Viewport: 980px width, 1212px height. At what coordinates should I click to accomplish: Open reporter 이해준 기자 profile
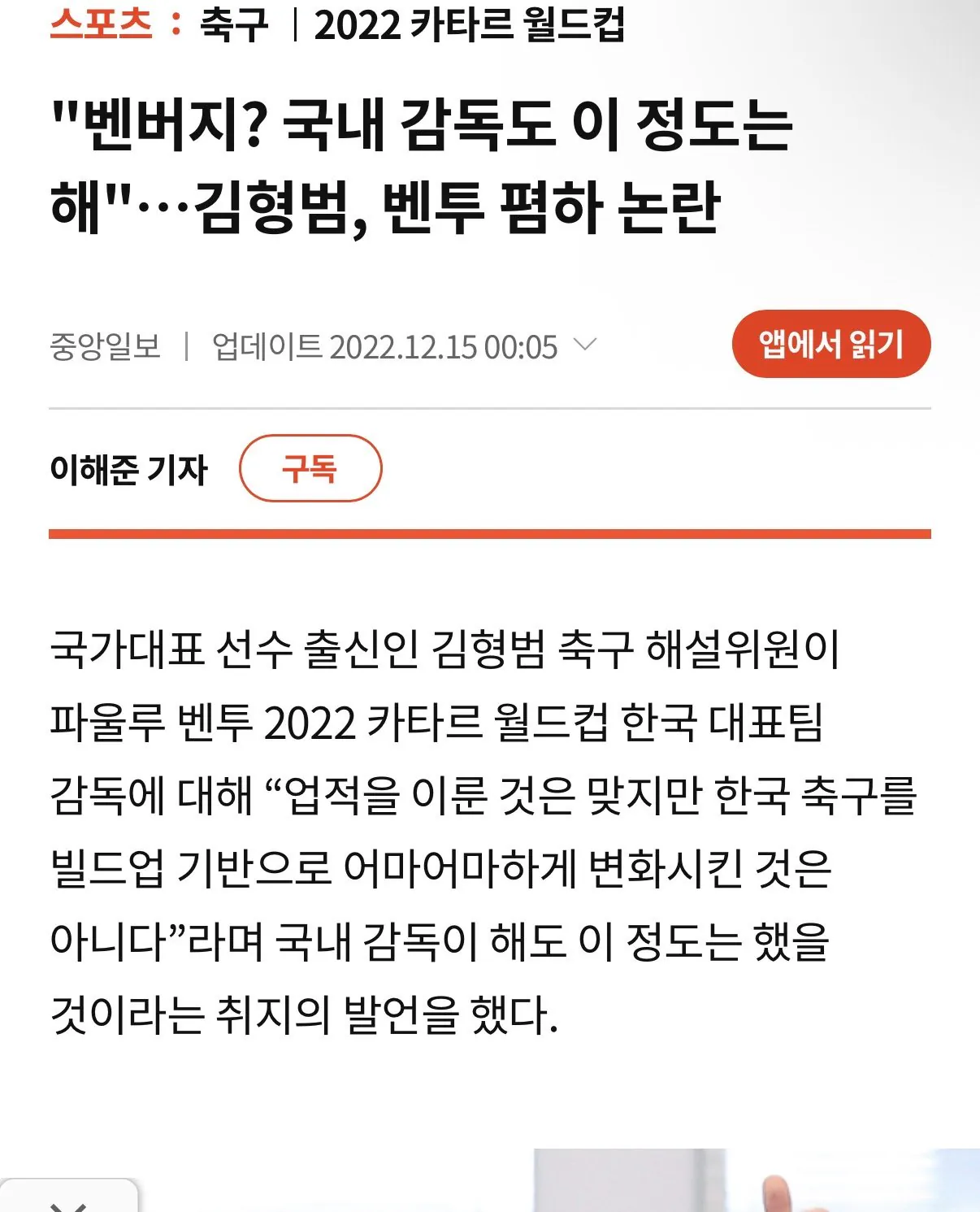(128, 470)
